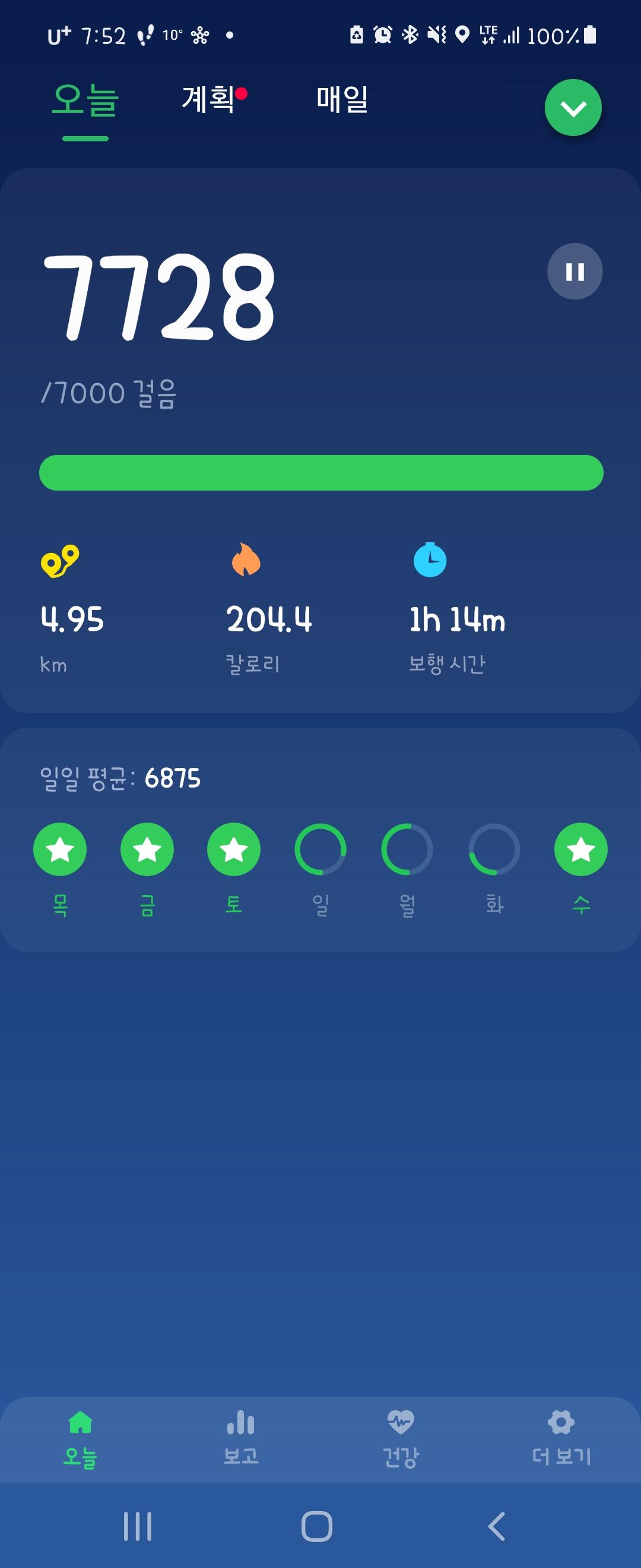View Thursday (목) step record
This screenshot has height=1568, width=641.
[x=59, y=850]
